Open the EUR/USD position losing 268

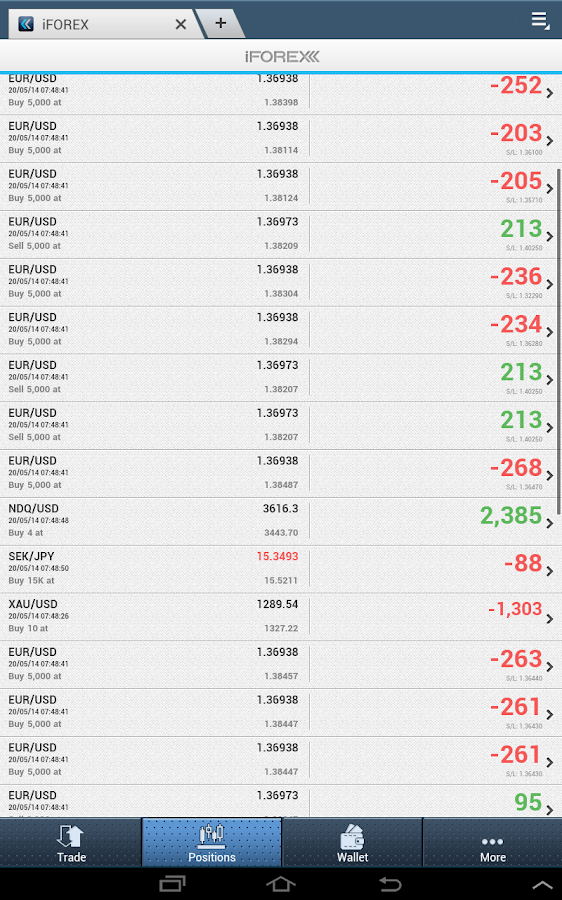[x=281, y=474]
